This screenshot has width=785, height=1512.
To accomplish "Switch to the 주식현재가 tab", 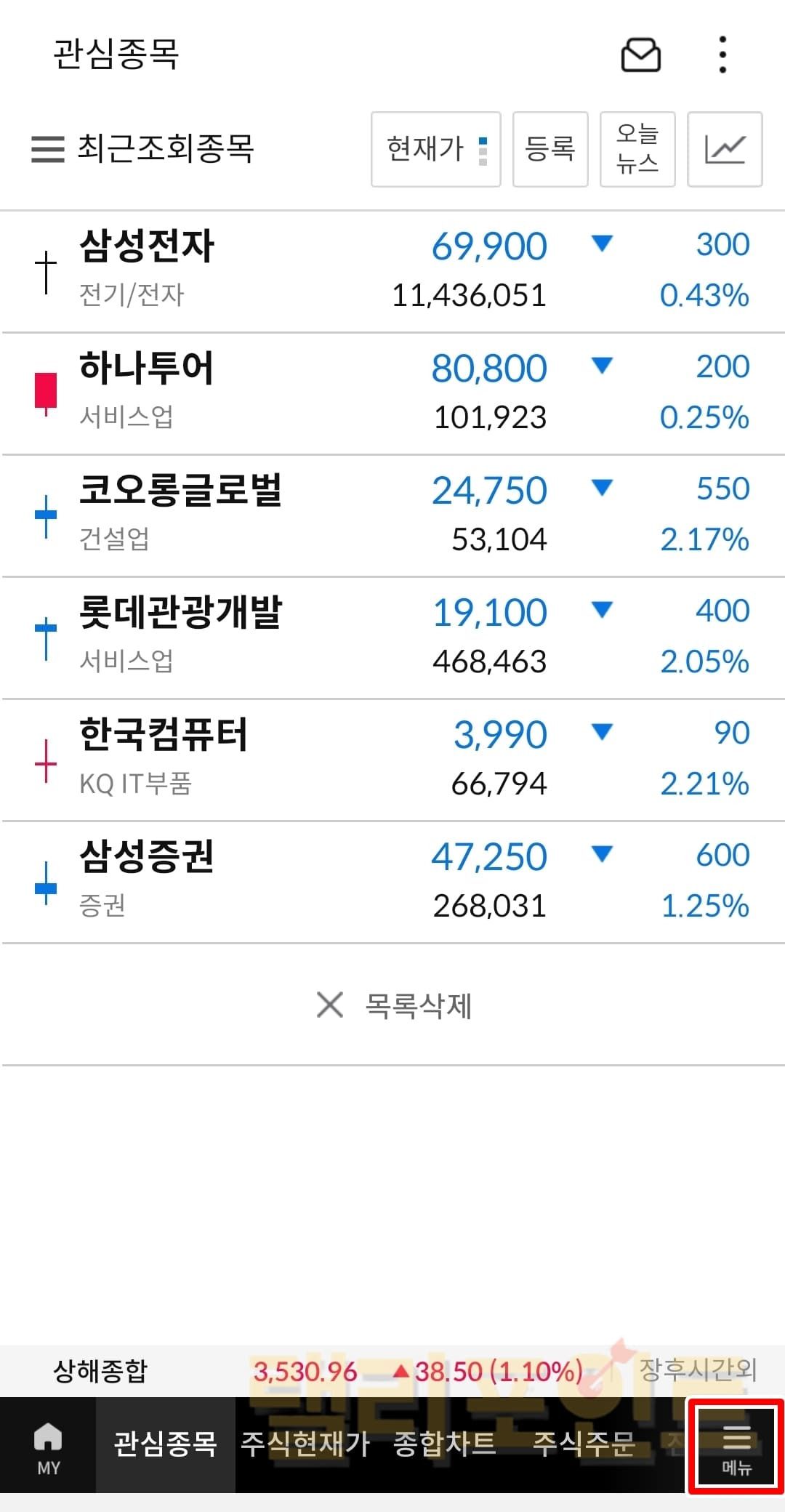I will point(305,1444).
